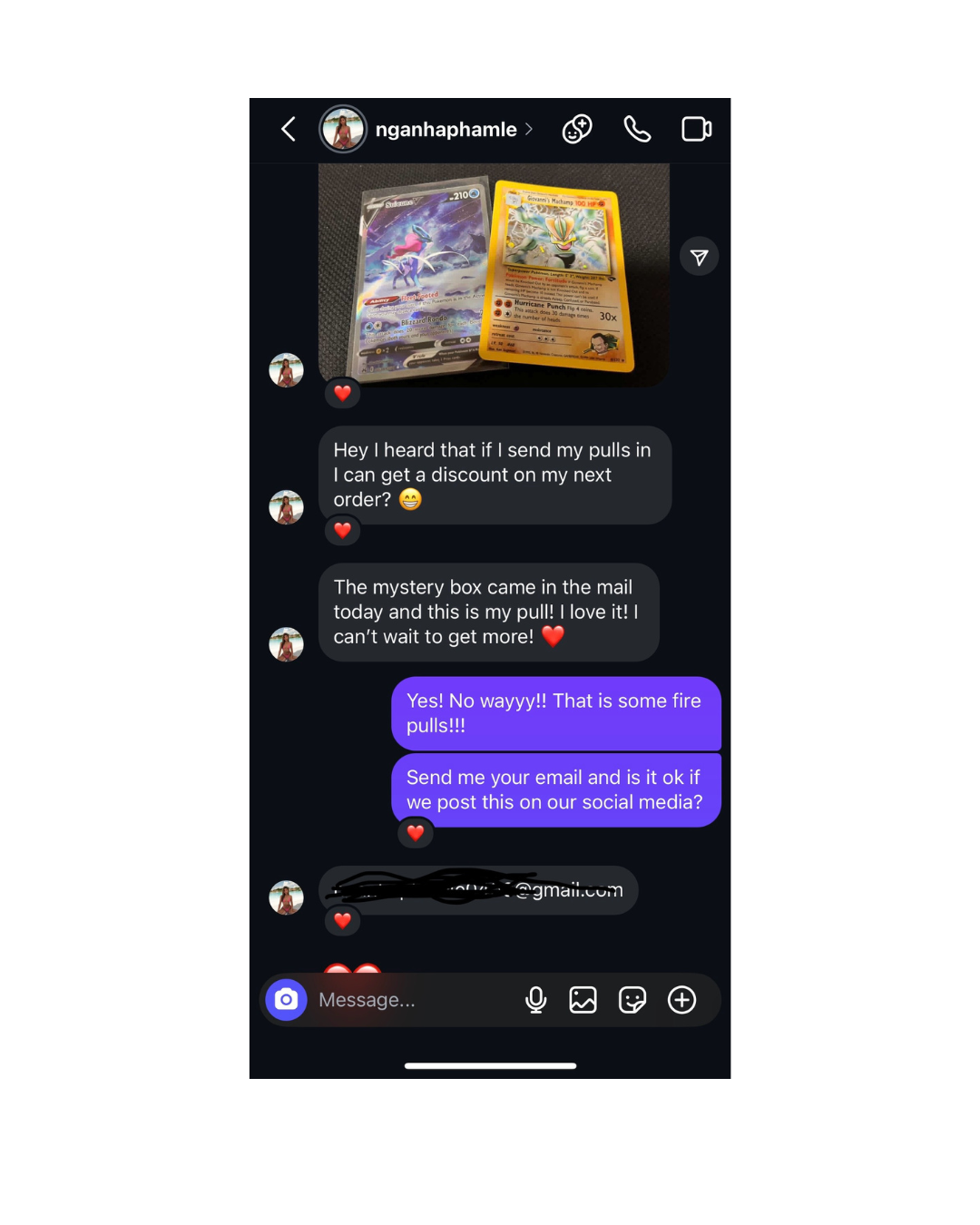Pick a photo from the gallery
Screen dimensions: 980x1225
[x=583, y=1000]
